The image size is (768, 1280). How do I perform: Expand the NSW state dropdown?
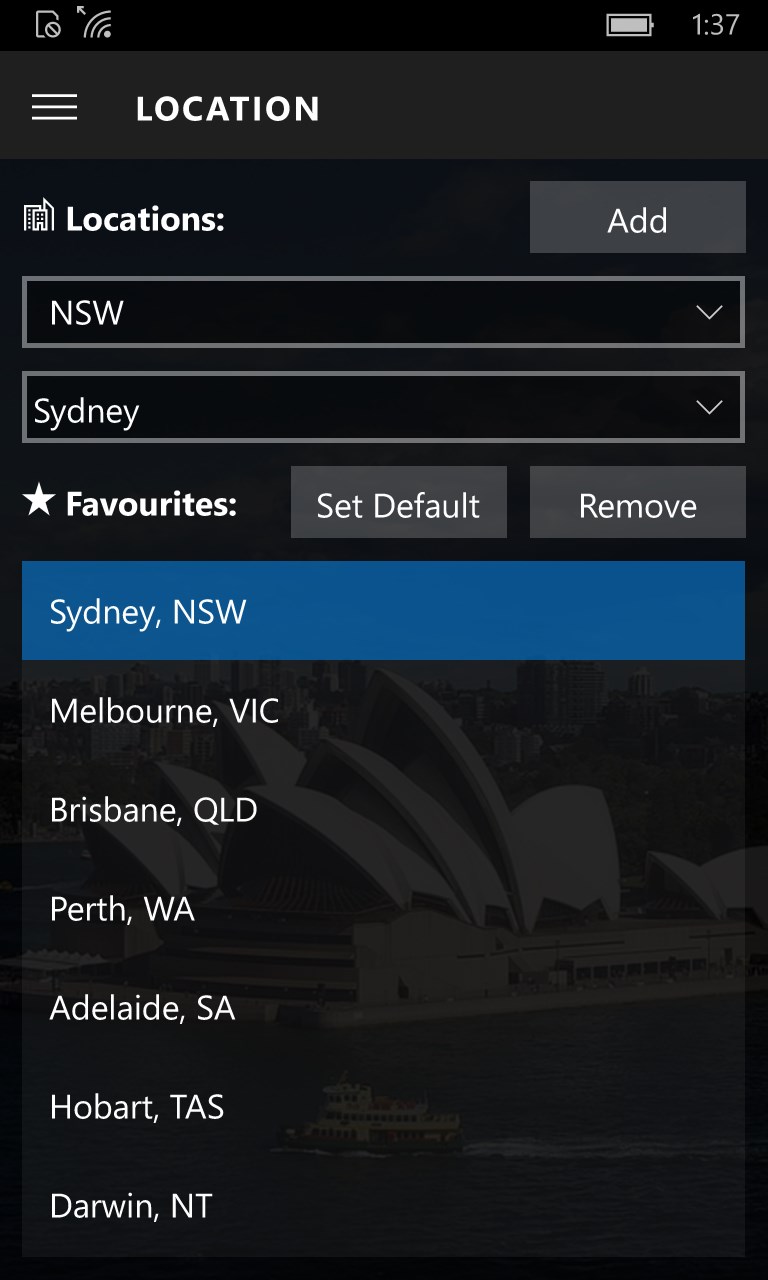click(x=383, y=313)
